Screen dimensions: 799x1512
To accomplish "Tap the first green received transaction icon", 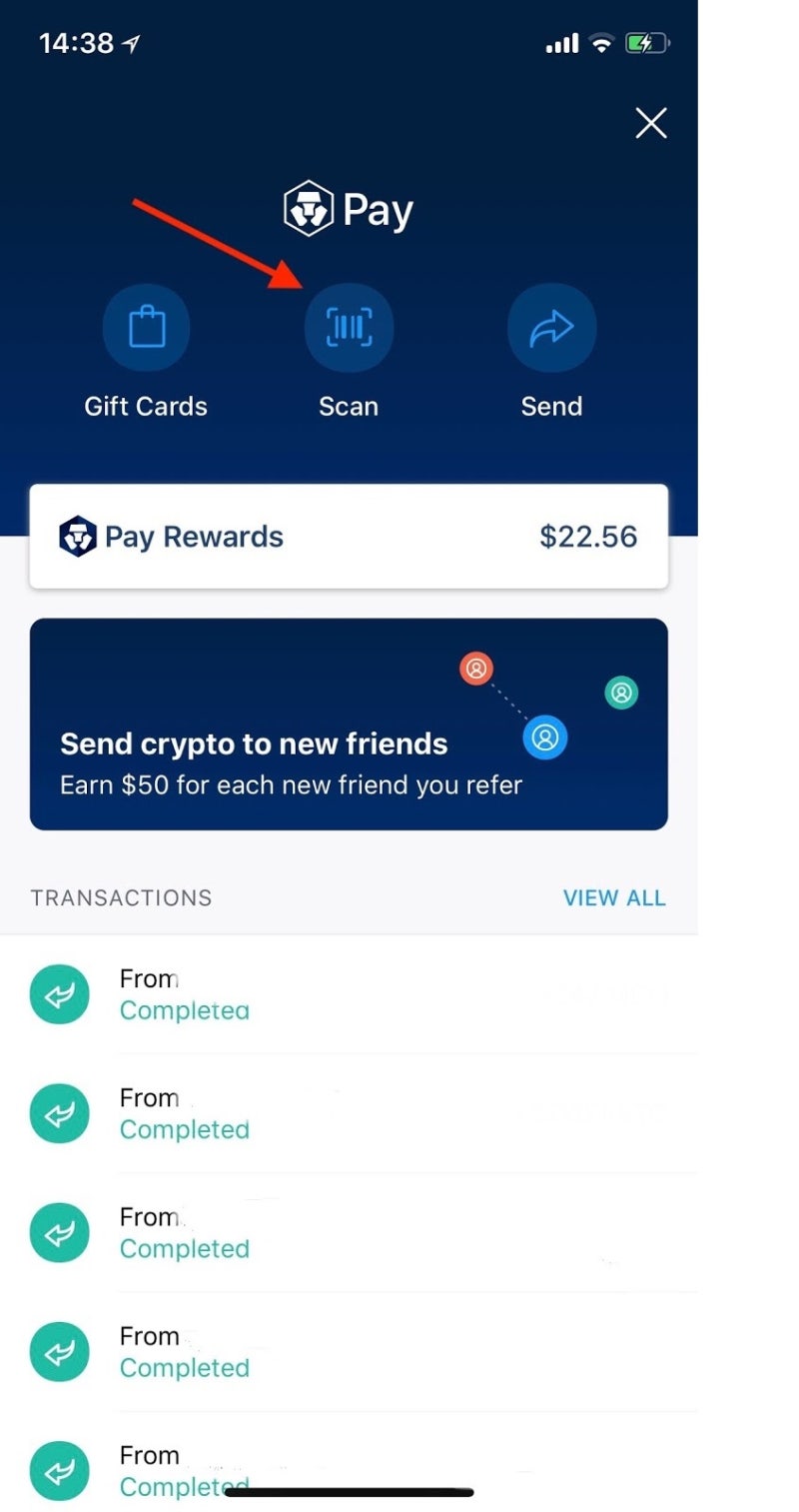I will [59, 993].
